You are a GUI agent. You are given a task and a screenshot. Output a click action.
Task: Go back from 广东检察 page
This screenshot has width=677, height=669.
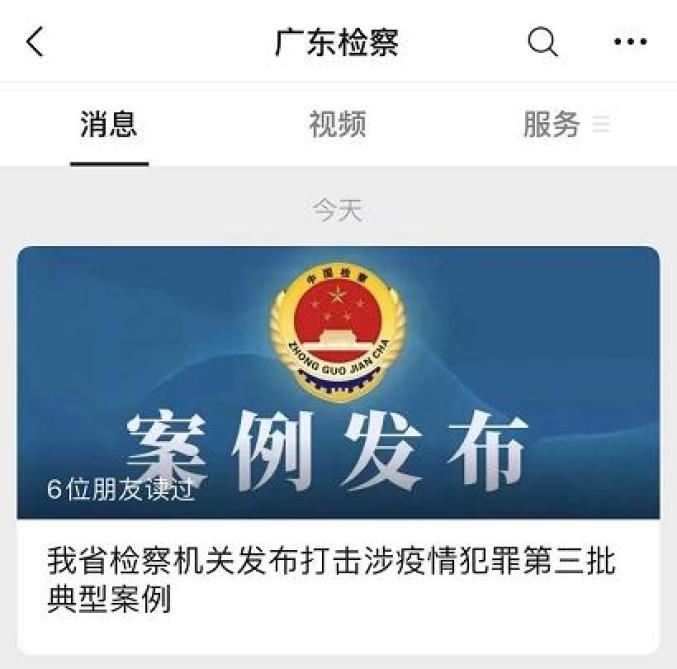[36, 42]
